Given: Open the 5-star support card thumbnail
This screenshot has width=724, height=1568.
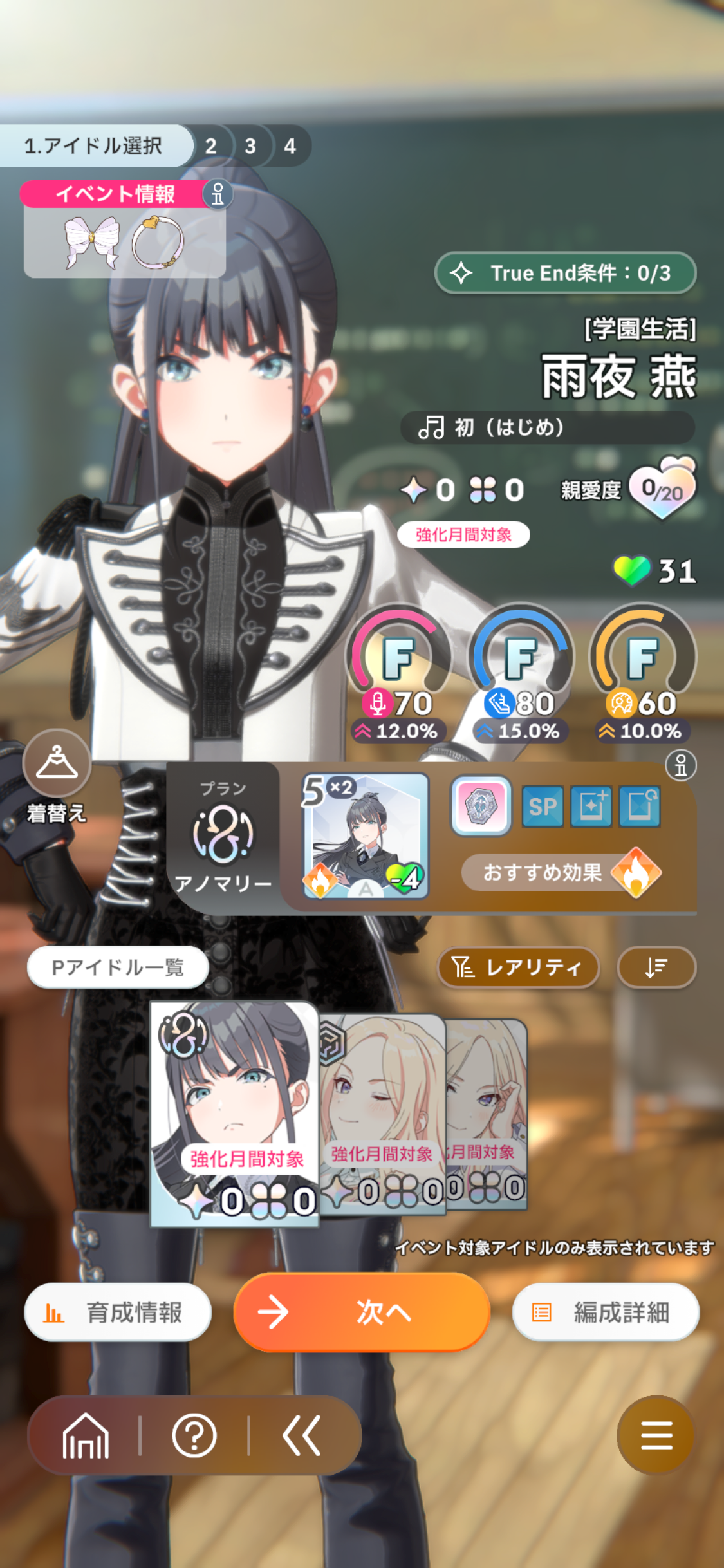Looking at the screenshot, I should pyautogui.click(x=366, y=835).
